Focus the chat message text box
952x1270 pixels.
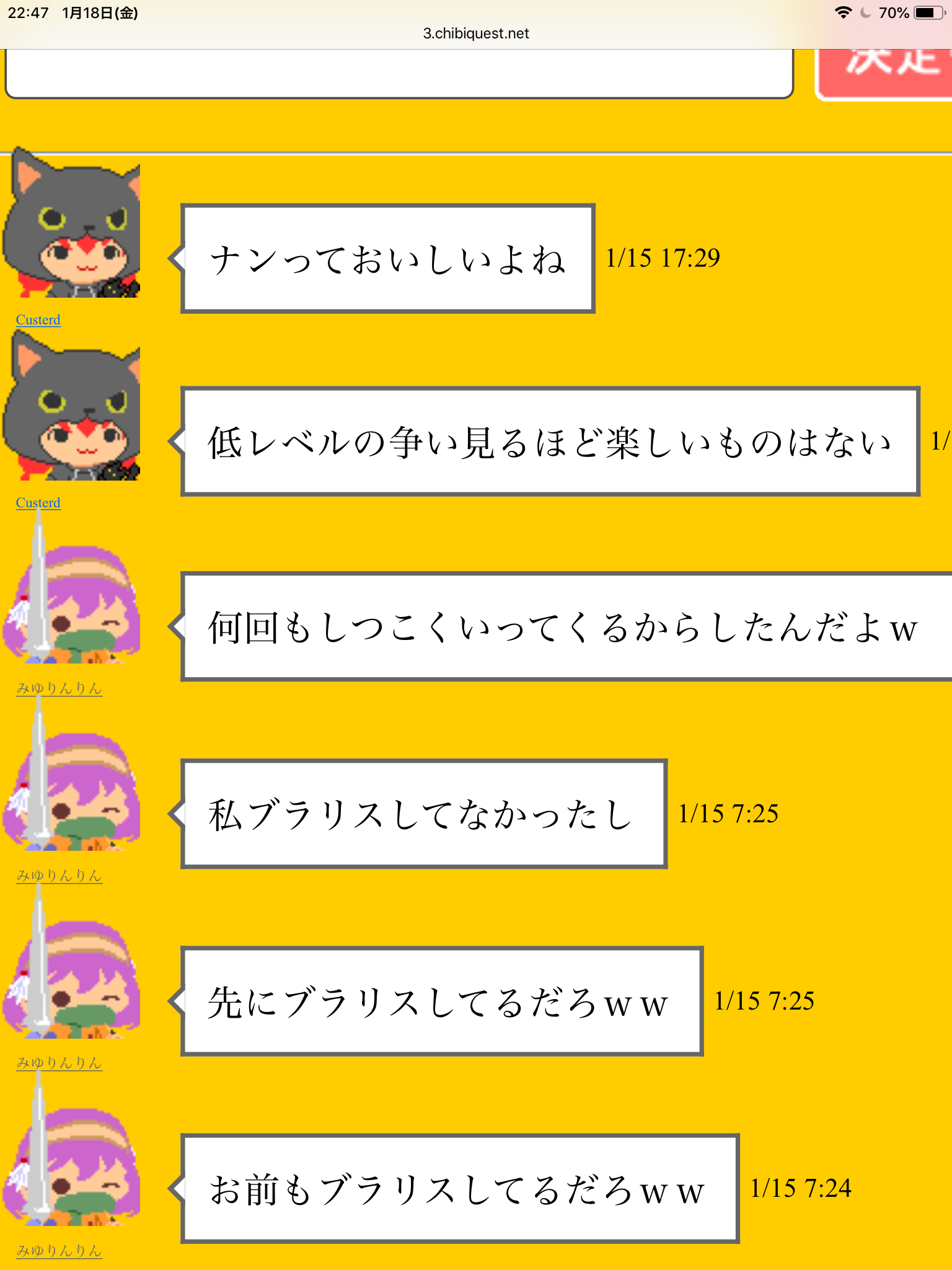[x=399, y=73]
